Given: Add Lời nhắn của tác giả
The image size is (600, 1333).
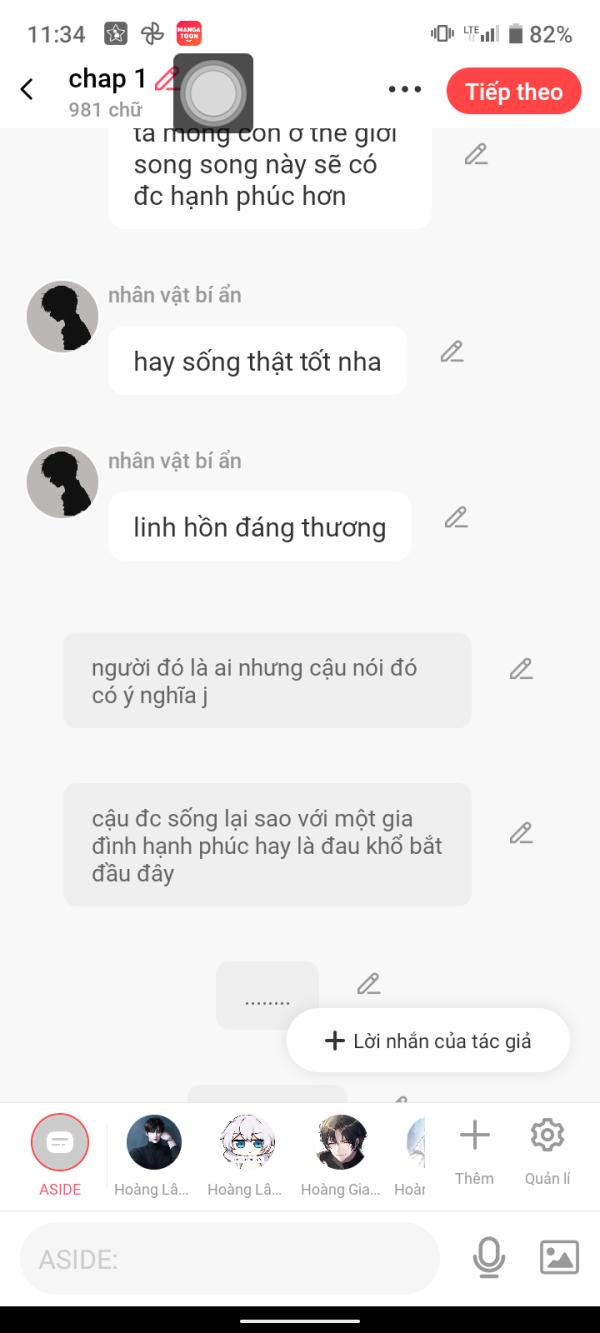Looking at the screenshot, I should [428, 1041].
